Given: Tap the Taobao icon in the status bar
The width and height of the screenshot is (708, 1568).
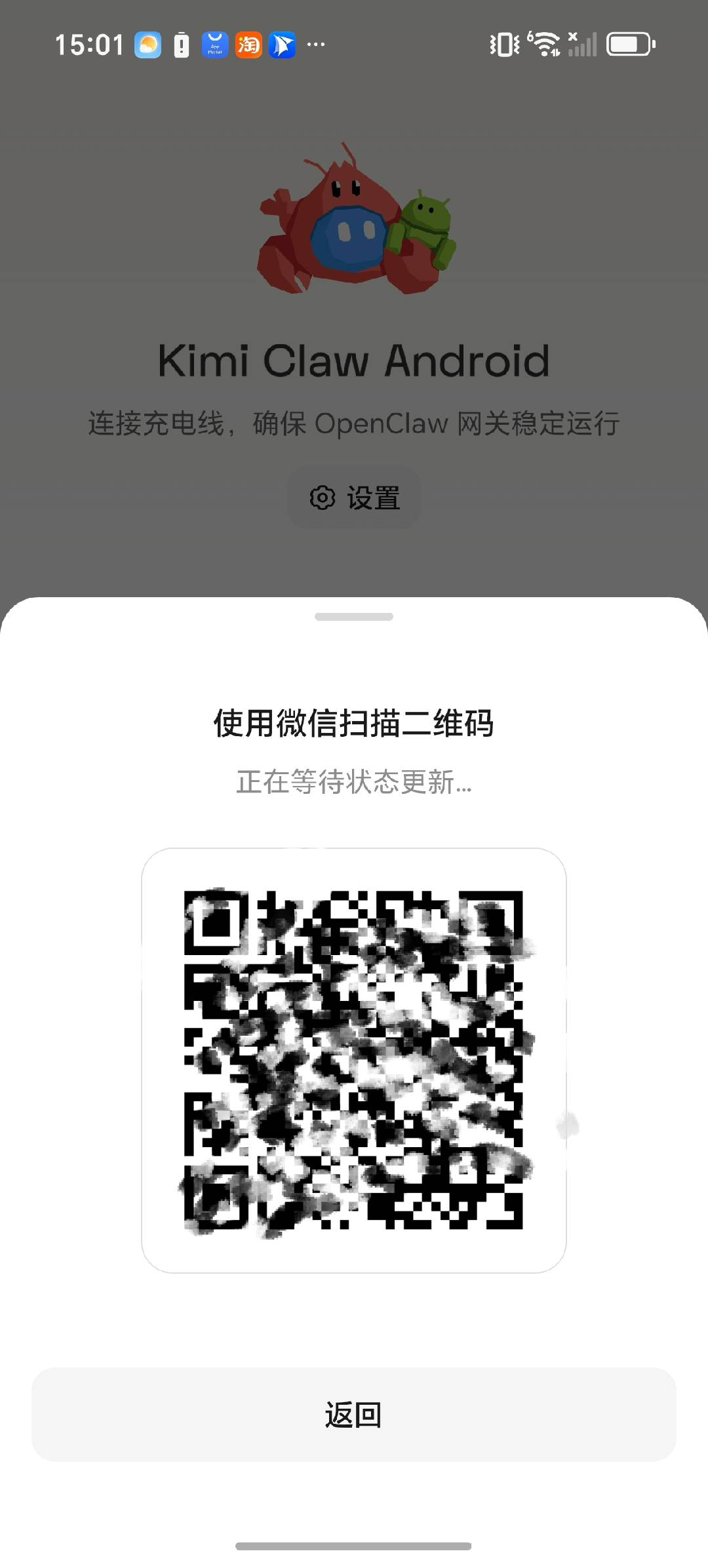Looking at the screenshot, I should [x=248, y=45].
